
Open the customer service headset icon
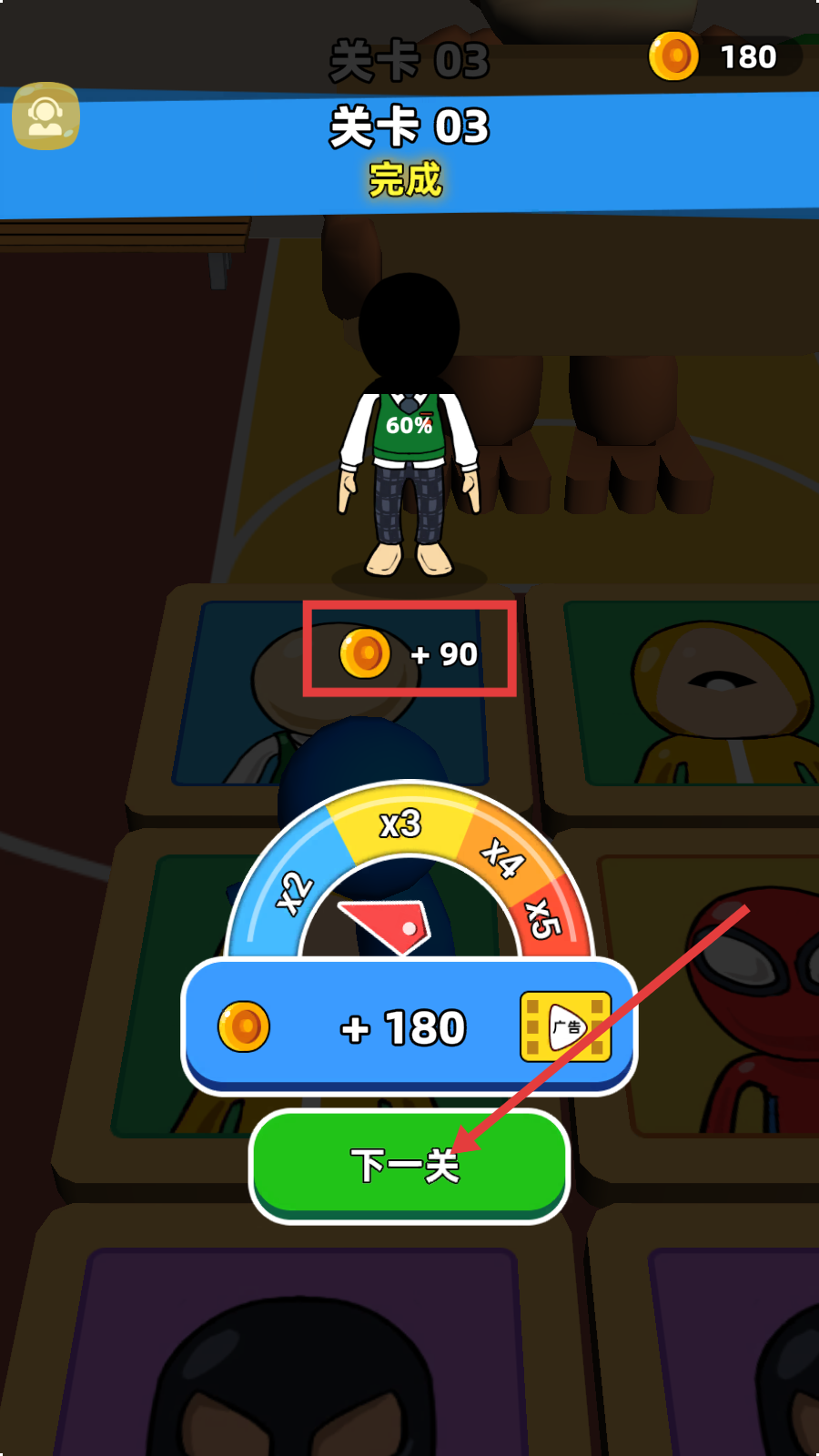(x=45, y=116)
